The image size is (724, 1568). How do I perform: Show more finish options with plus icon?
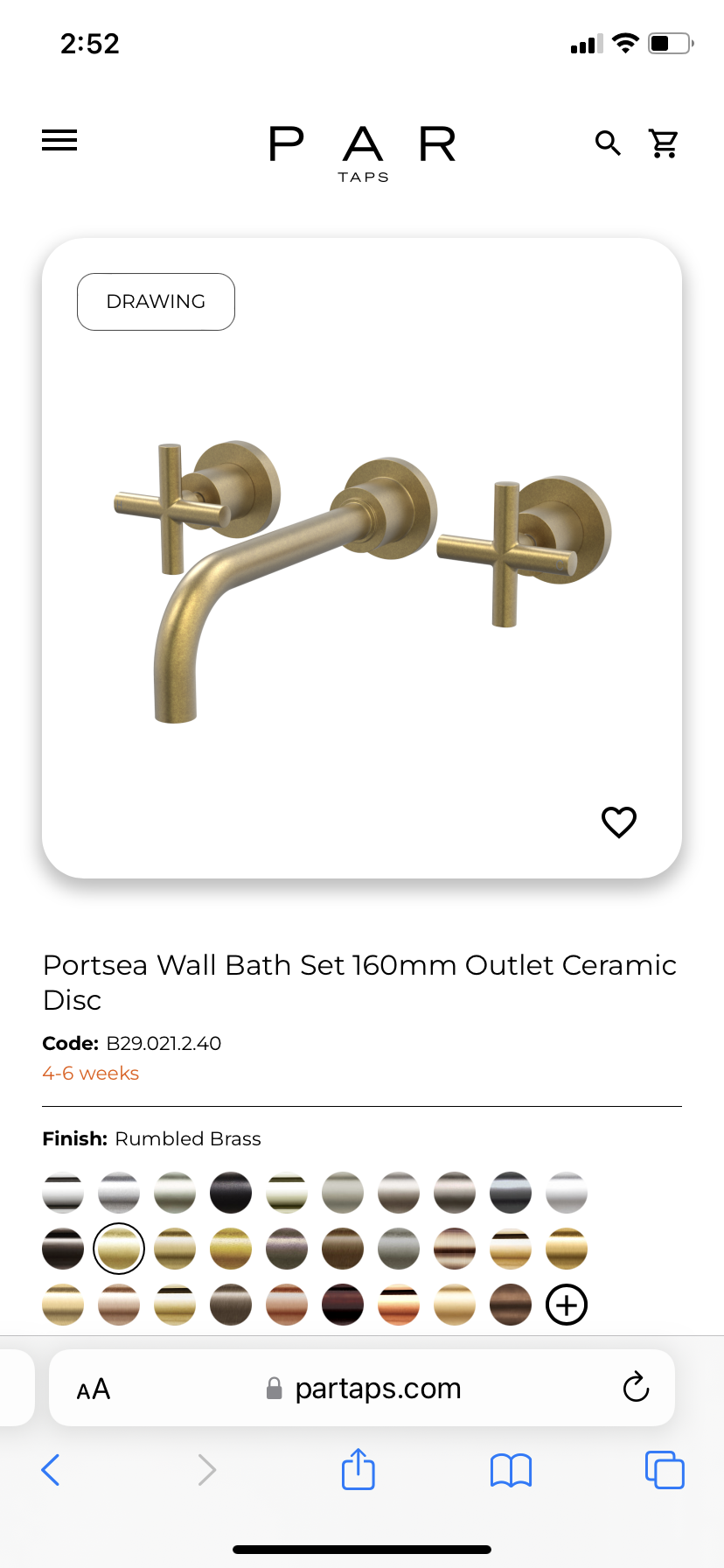[x=567, y=1305]
